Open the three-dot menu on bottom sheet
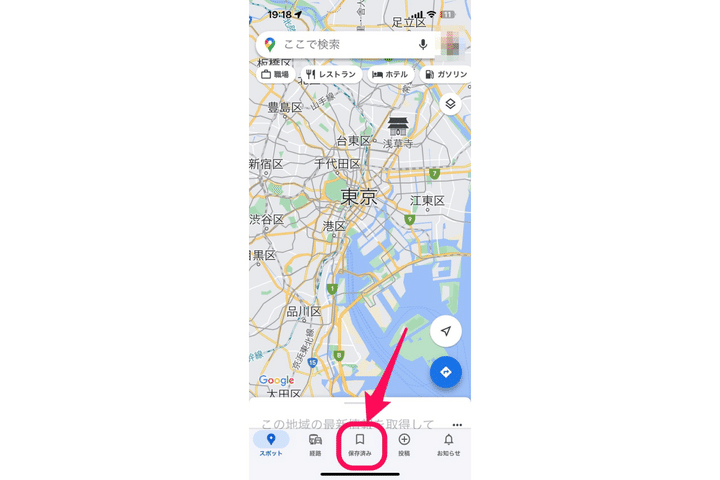This screenshot has width=720, height=480. pos(457,425)
